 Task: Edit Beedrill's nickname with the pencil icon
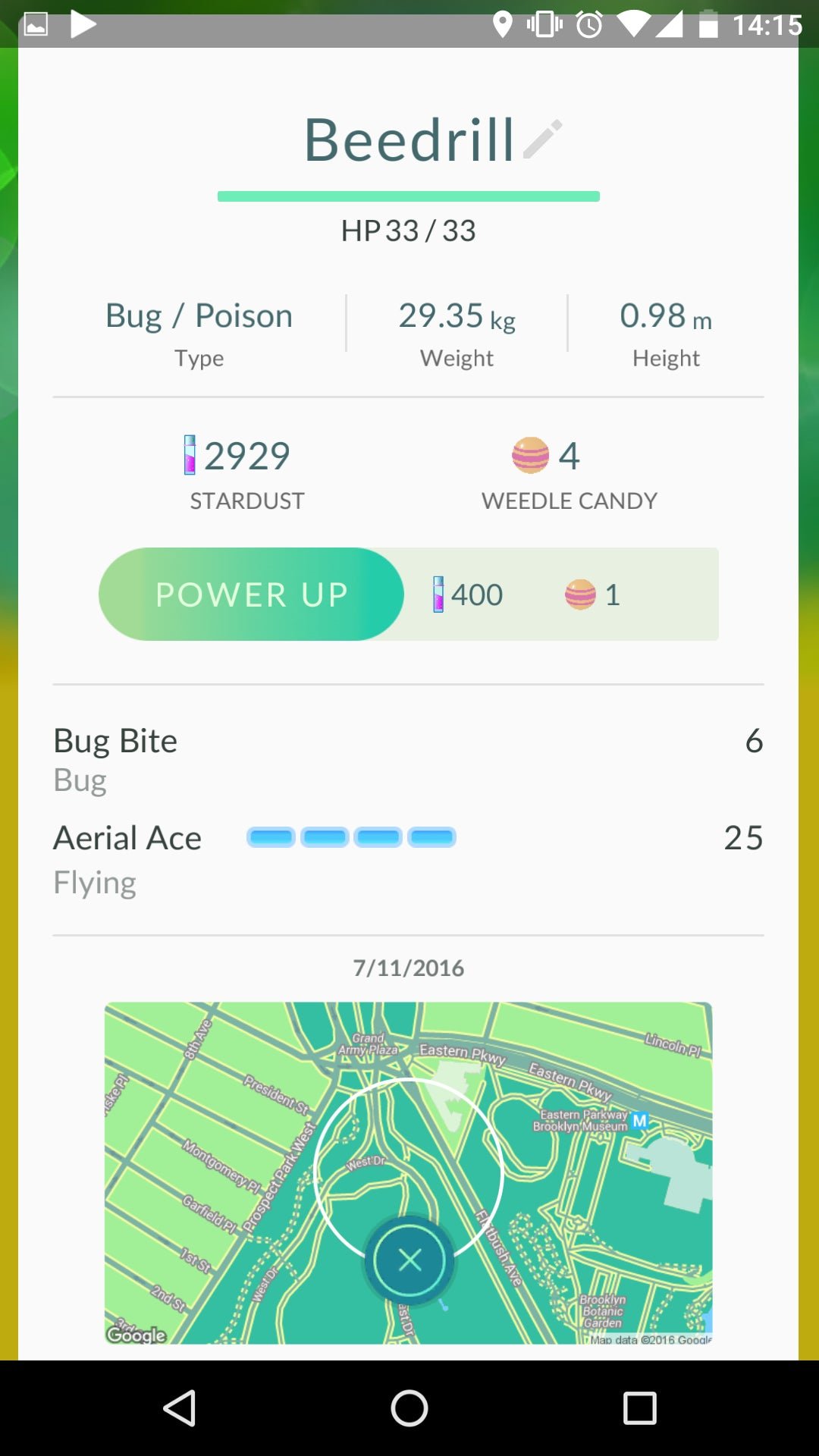pyautogui.click(x=543, y=140)
